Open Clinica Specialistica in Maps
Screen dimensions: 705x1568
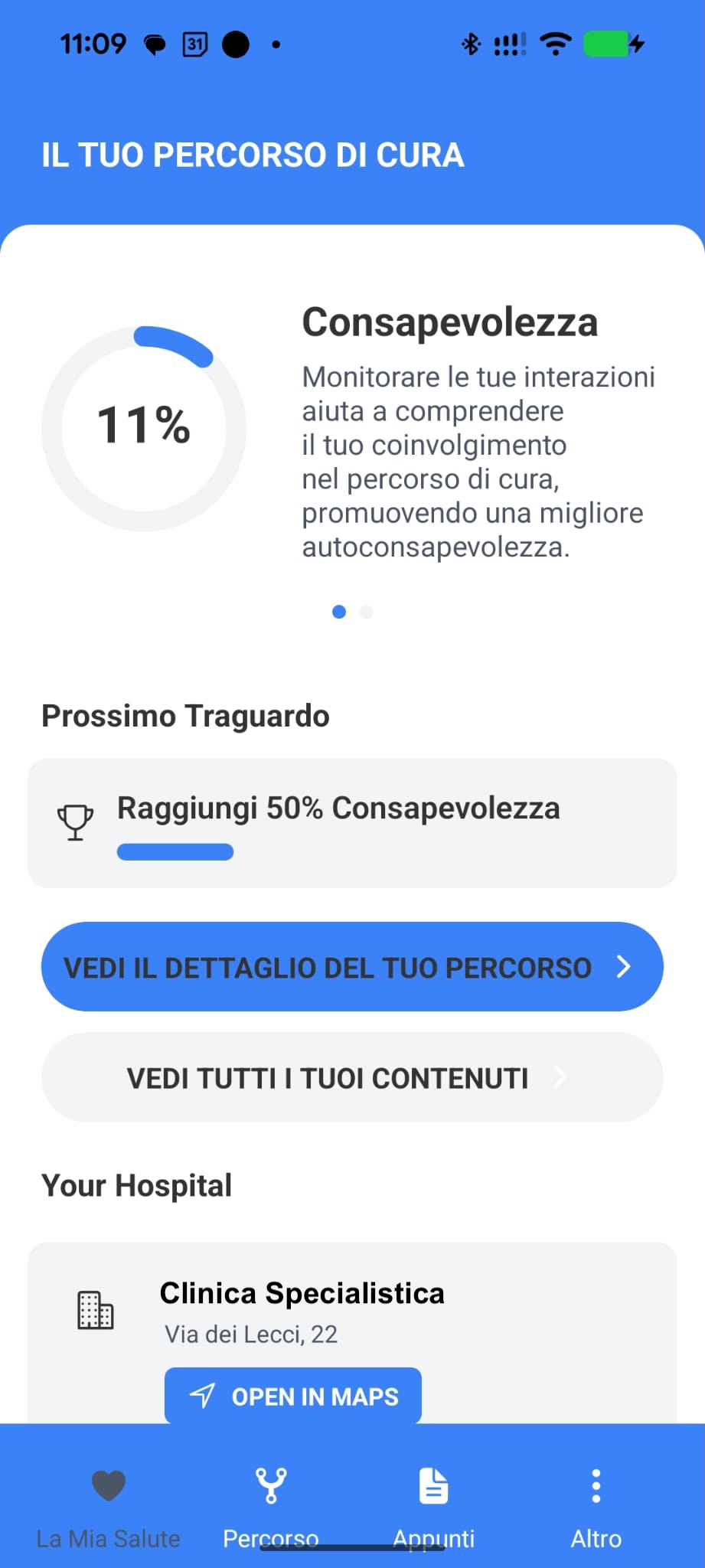click(x=292, y=1396)
